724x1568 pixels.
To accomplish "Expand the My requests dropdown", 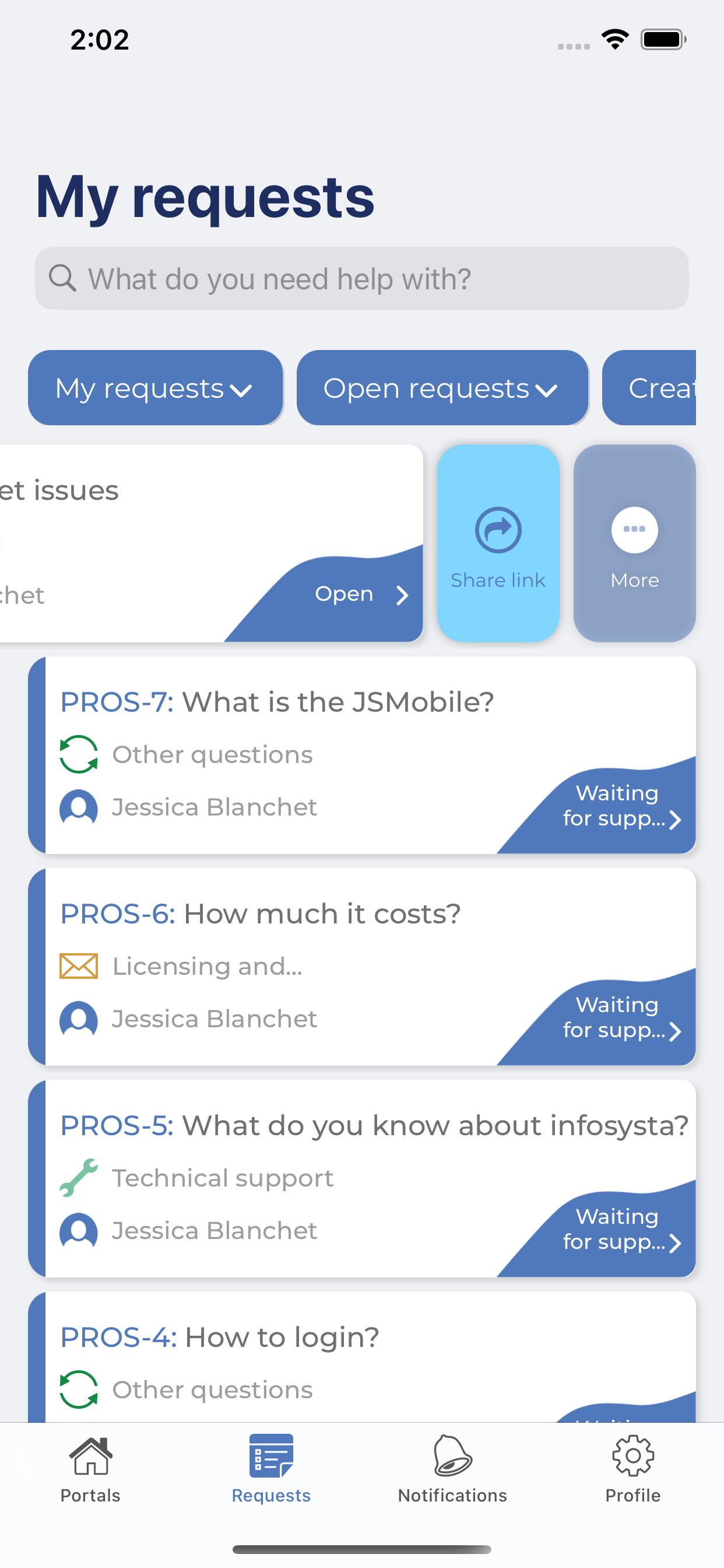I will pos(155,388).
